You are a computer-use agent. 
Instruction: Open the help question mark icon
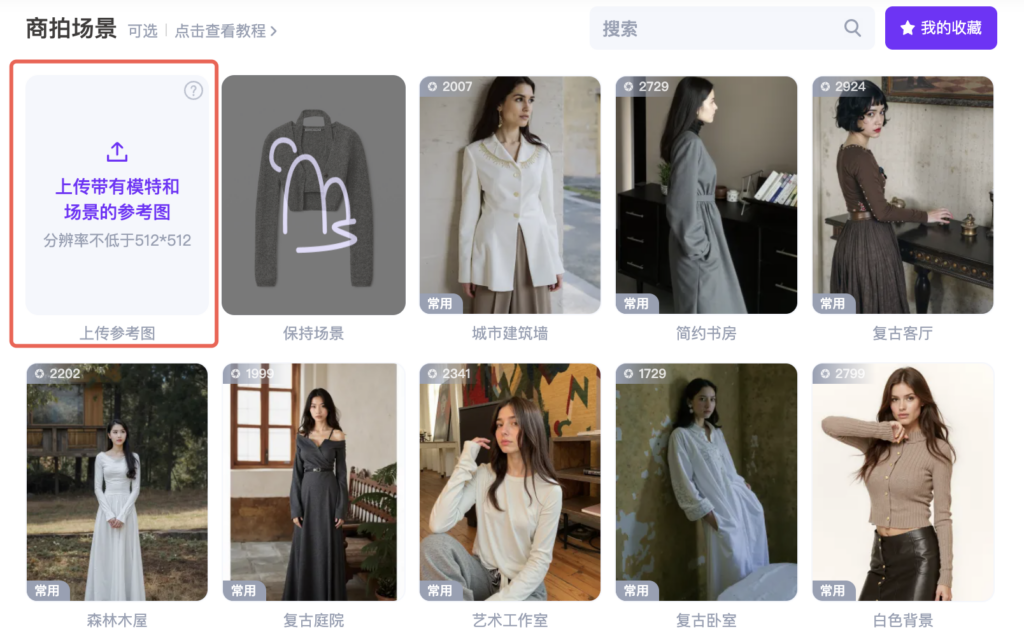click(x=194, y=91)
